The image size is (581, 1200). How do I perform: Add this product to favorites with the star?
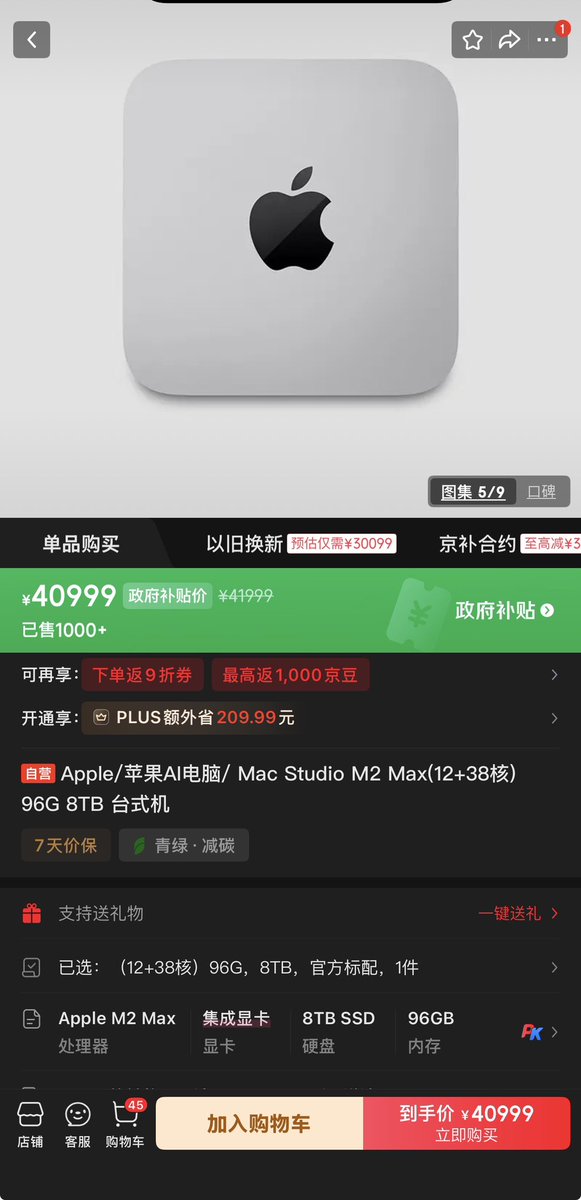point(473,40)
